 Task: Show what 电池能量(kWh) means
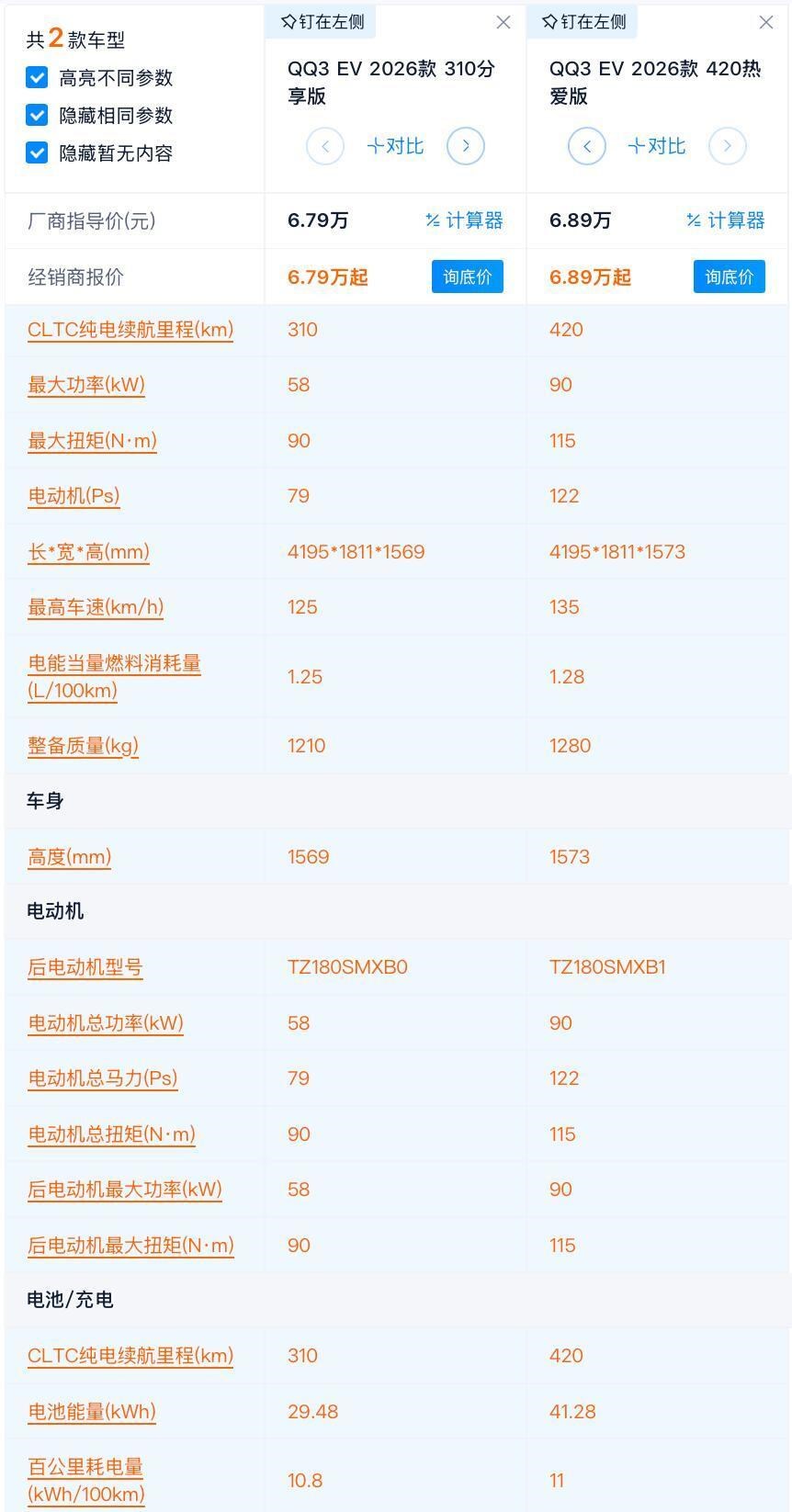tap(92, 1412)
